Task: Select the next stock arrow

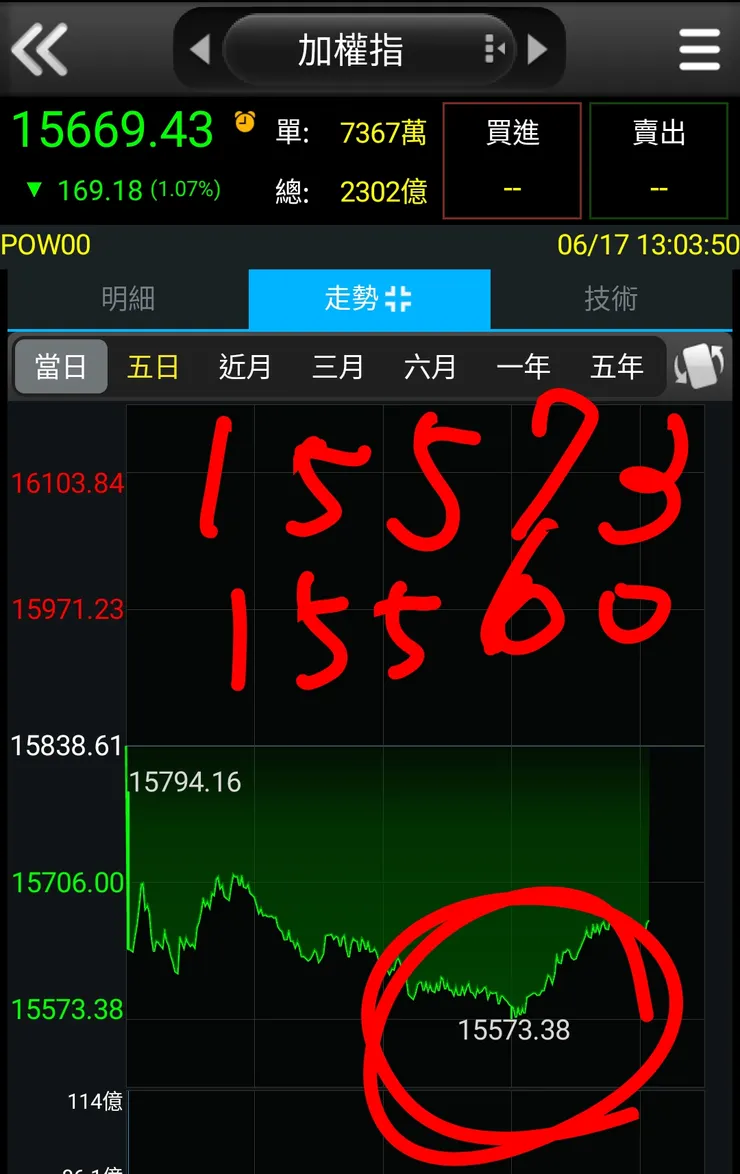Action: (x=539, y=48)
